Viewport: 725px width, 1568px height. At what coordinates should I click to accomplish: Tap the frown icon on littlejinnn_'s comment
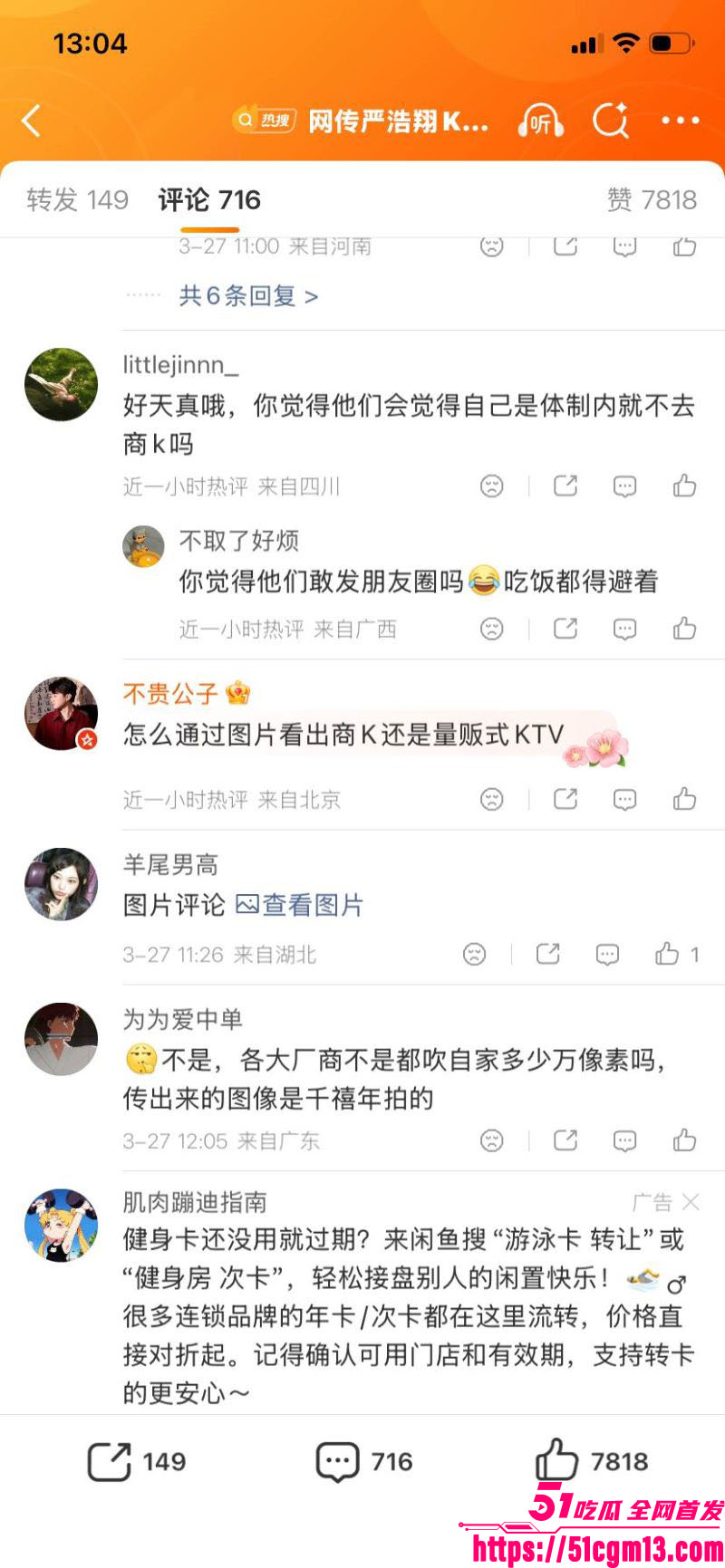[490, 486]
